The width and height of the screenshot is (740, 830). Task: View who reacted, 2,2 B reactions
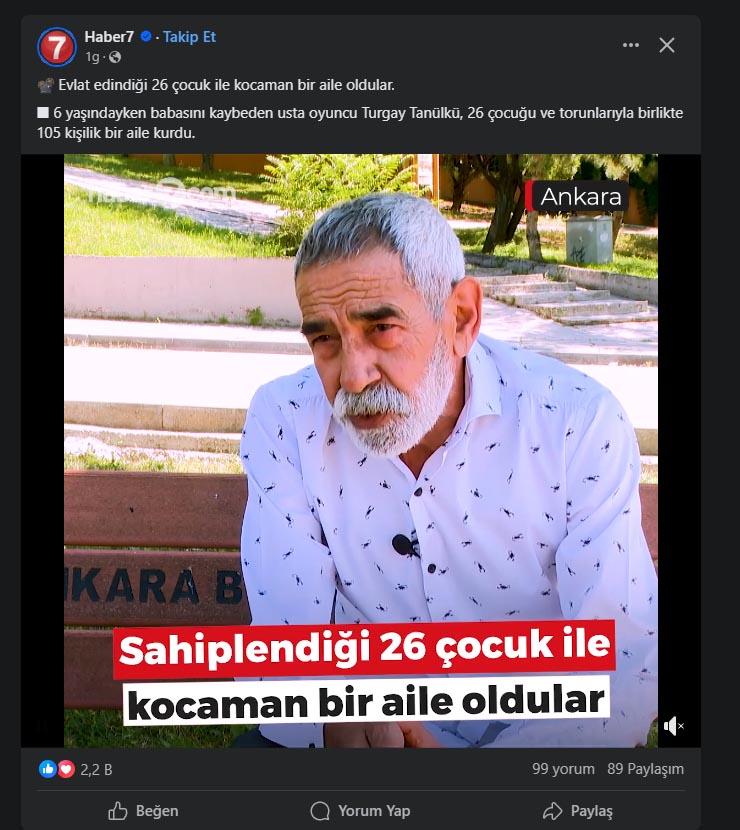pyautogui.click(x=96, y=769)
